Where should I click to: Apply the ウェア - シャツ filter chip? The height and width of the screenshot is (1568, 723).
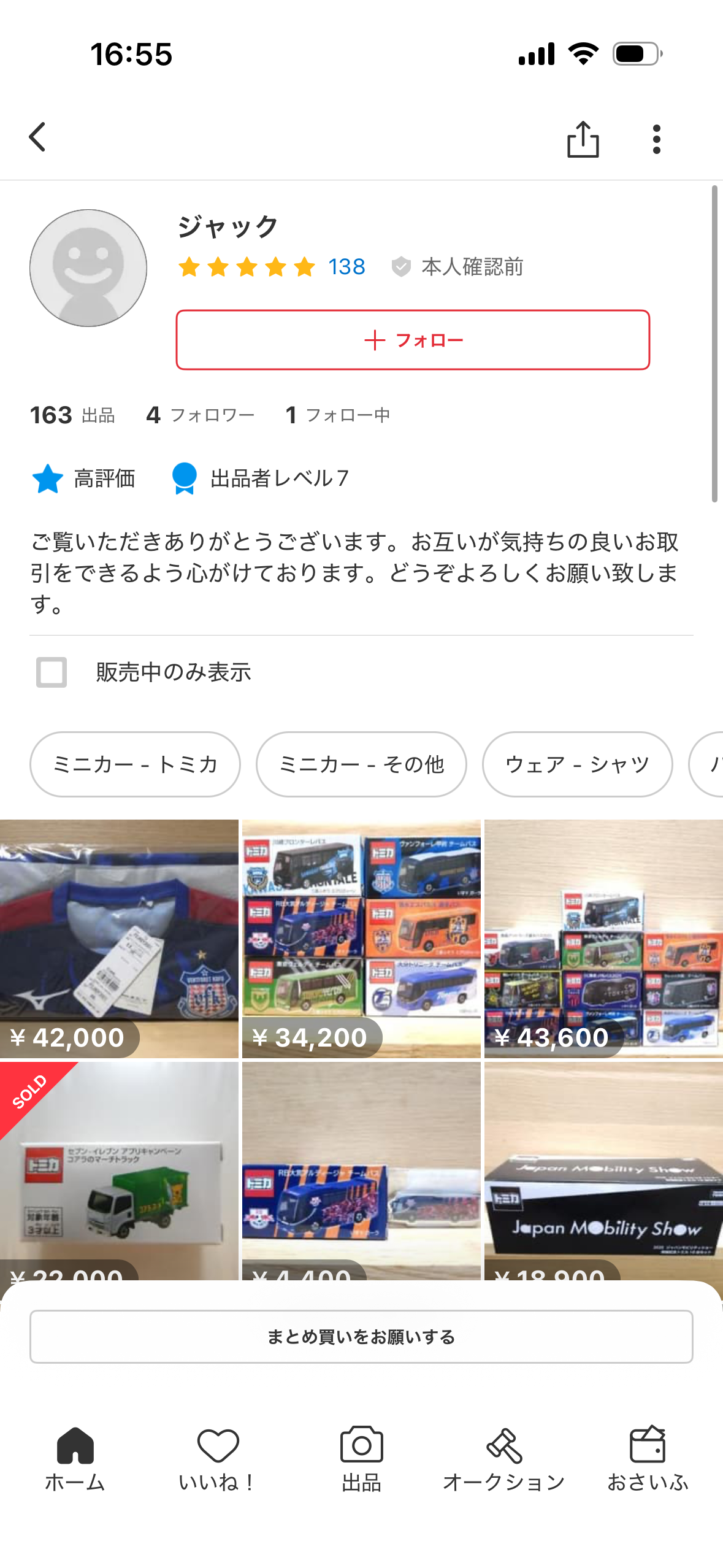point(577,764)
